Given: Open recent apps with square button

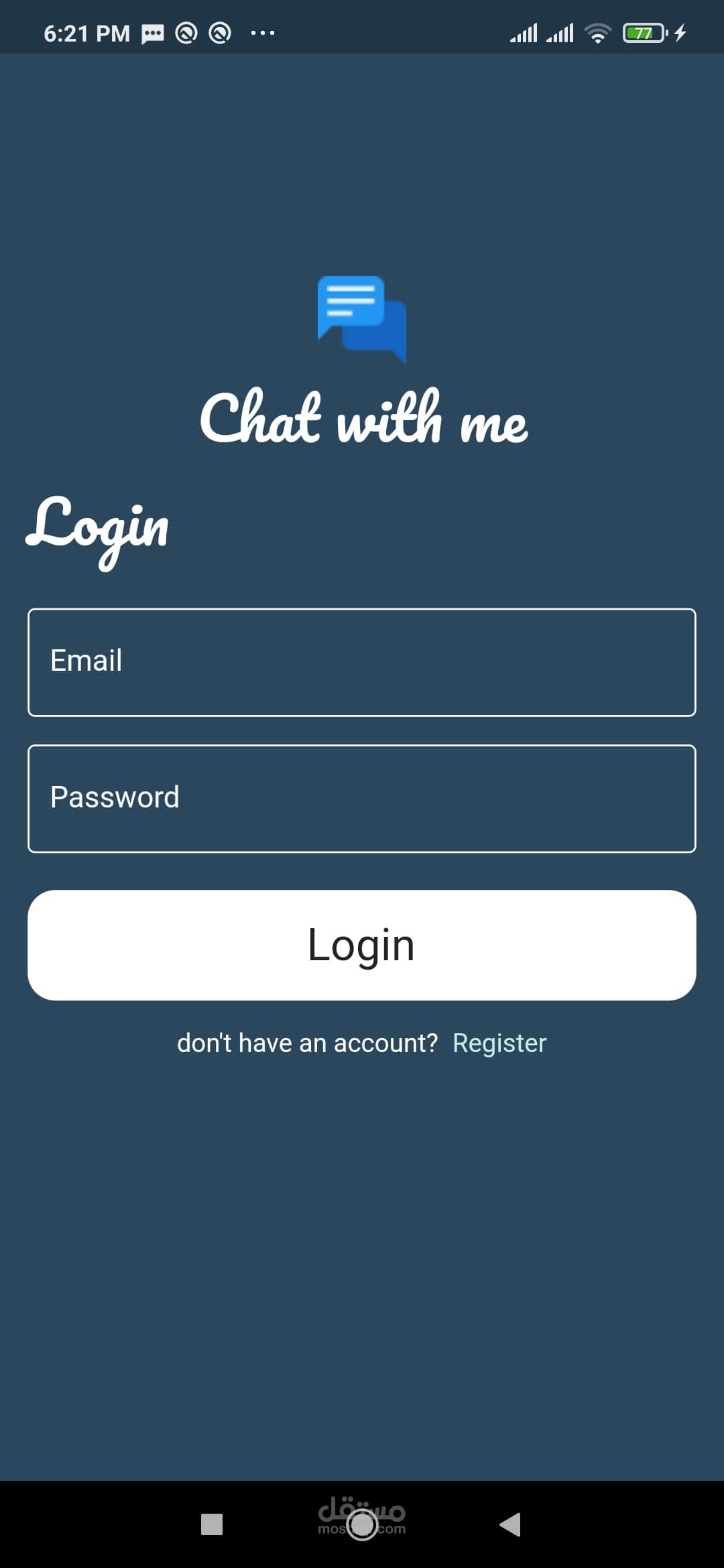Looking at the screenshot, I should click(212, 1524).
